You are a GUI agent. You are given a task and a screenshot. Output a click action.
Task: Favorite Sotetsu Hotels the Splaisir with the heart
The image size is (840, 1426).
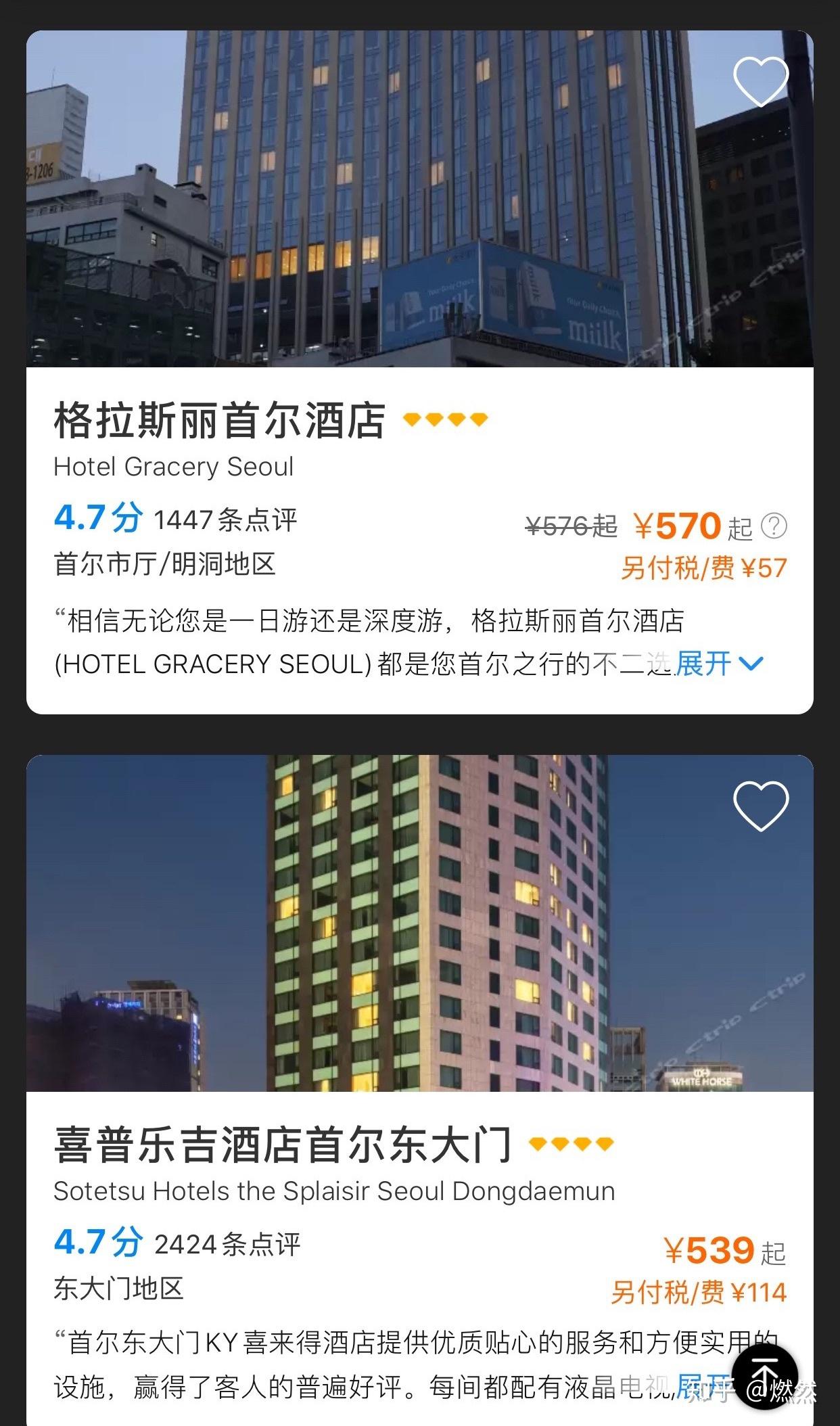pyautogui.click(x=760, y=806)
